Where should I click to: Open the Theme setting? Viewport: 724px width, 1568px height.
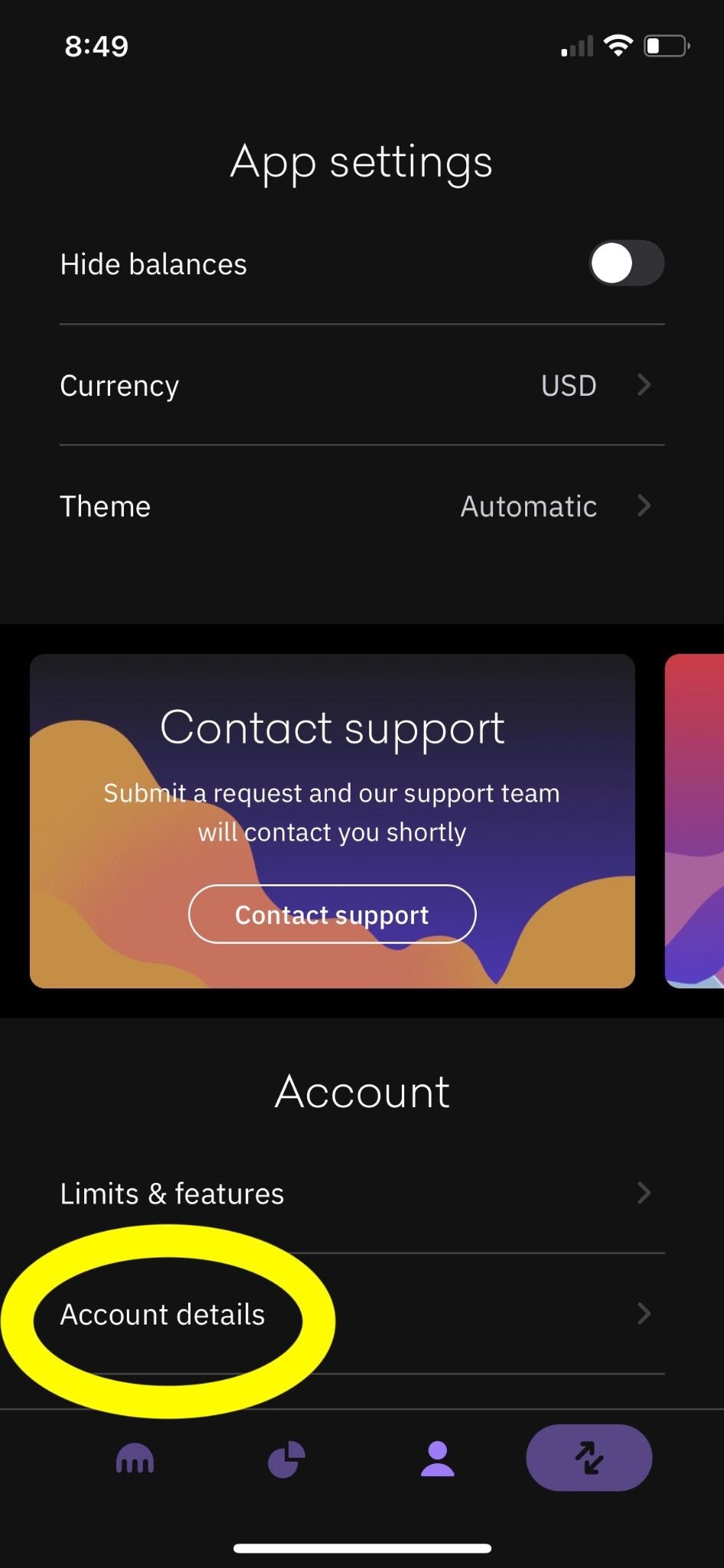point(361,506)
